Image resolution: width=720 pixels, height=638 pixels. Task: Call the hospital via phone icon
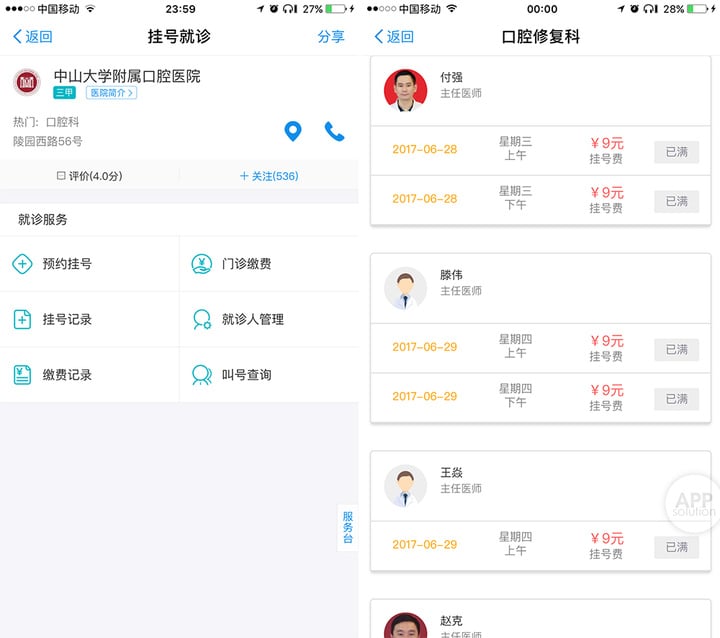point(334,131)
